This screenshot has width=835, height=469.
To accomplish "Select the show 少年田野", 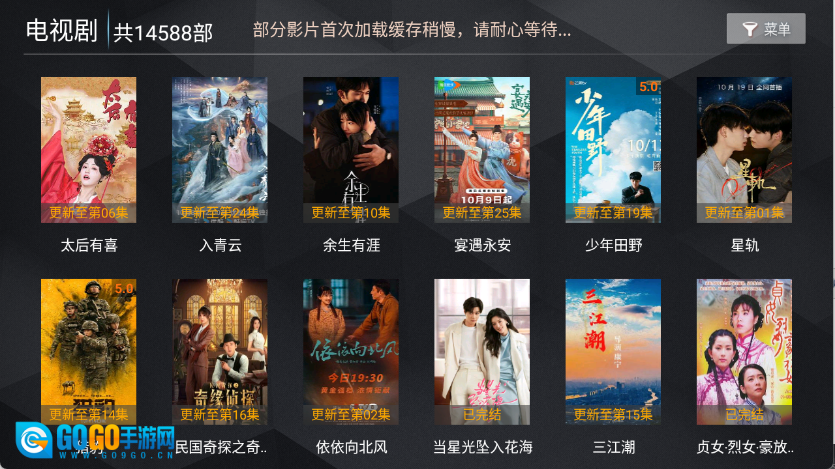I will click(x=613, y=150).
